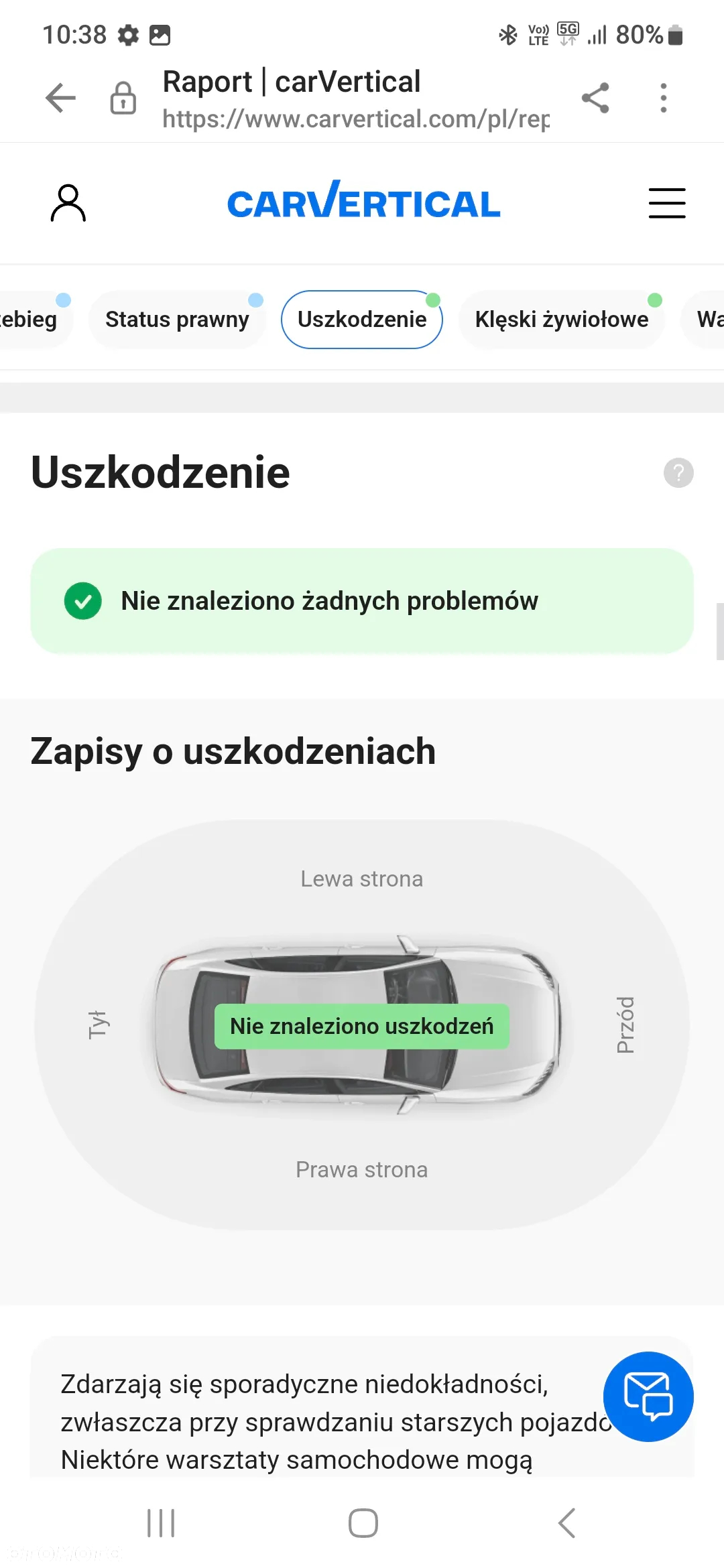
Task: Open help for the Uszkodzenie section
Action: click(x=678, y=473)
